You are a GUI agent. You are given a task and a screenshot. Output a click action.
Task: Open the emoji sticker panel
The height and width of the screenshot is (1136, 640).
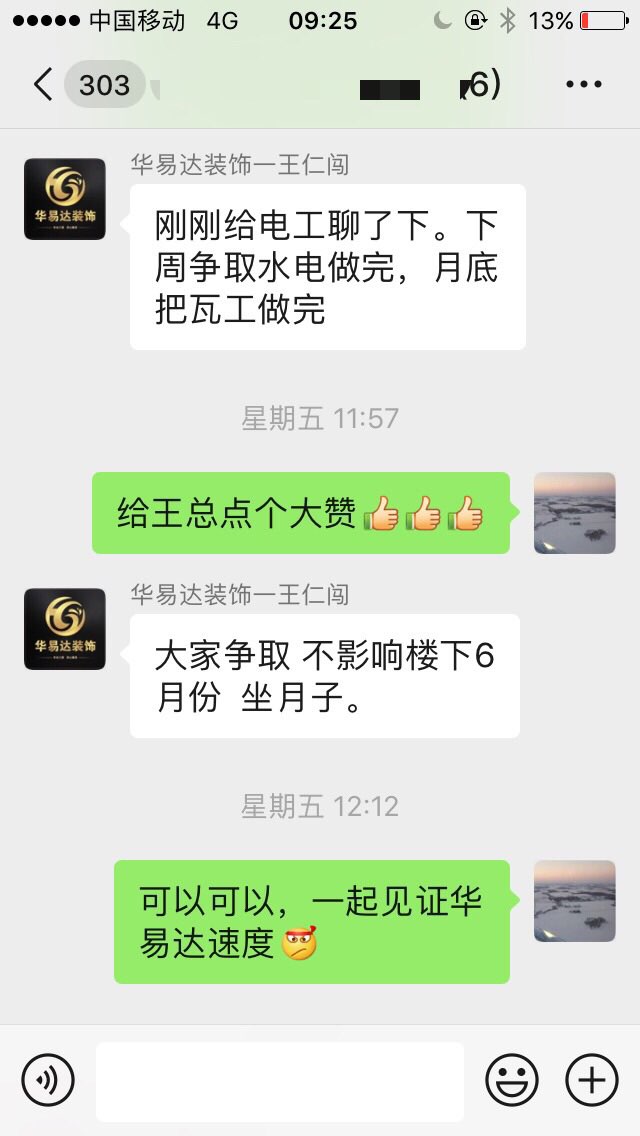click(x=512, y=1080)
